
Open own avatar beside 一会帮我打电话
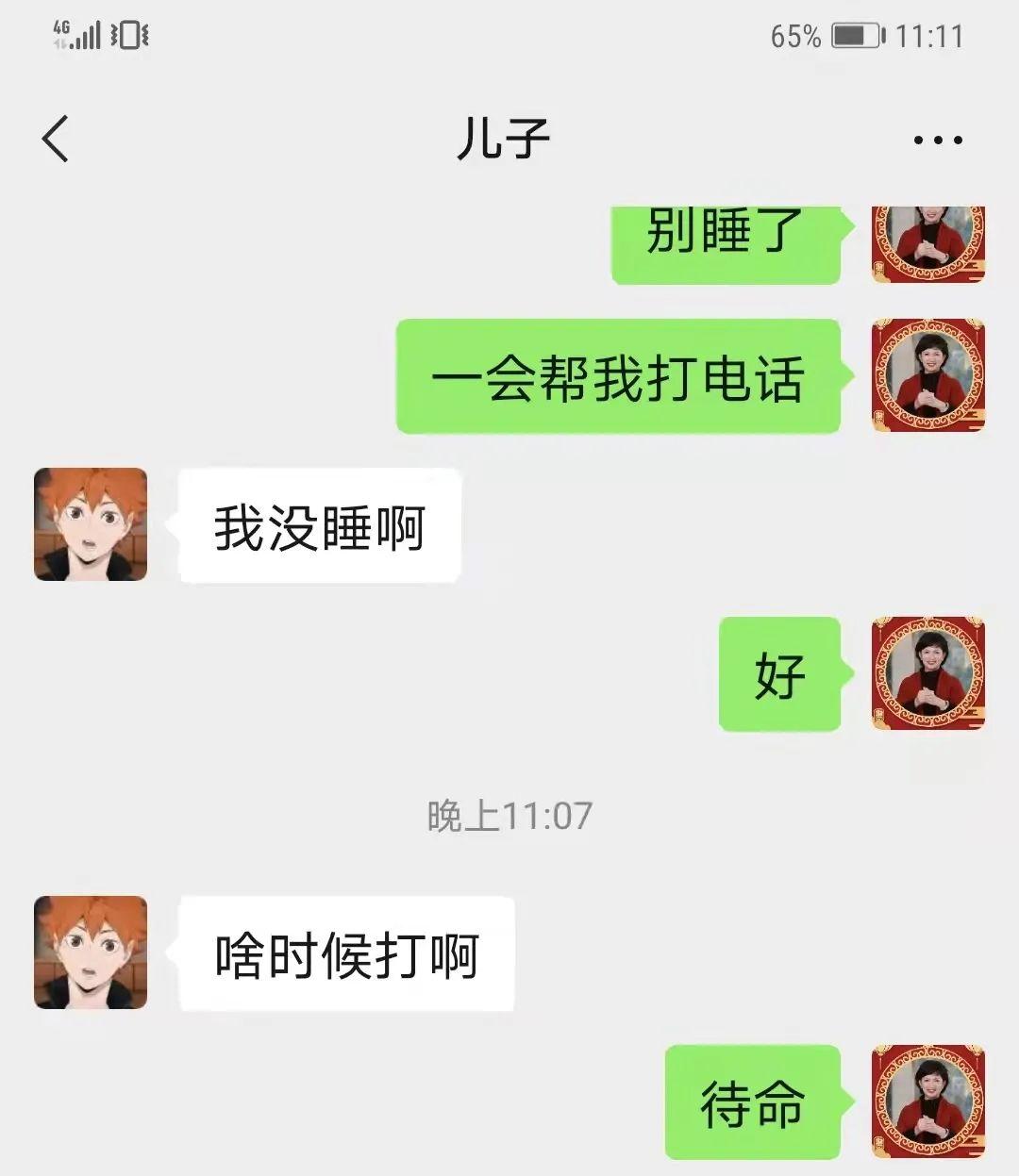coord(928,375)
